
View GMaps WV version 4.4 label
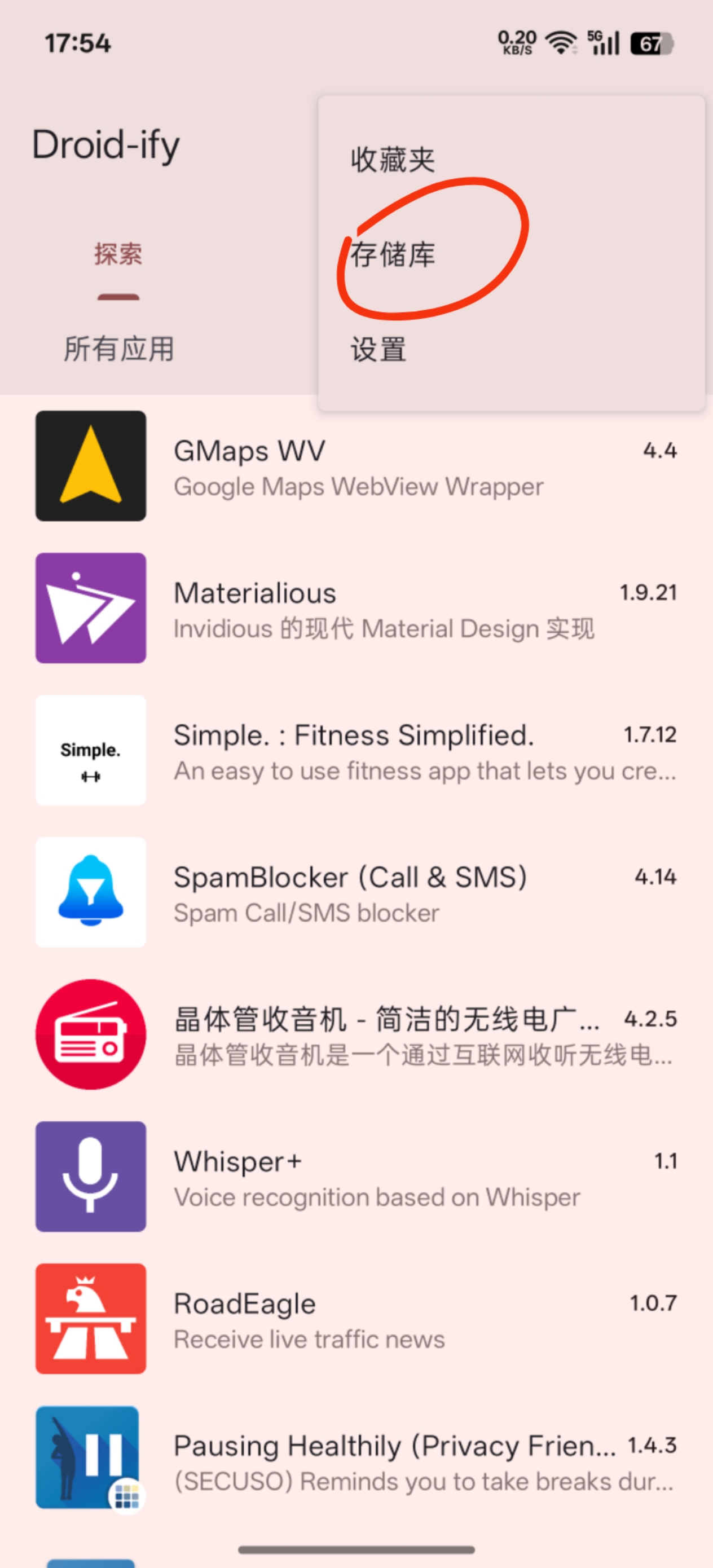pyautogui.click(x=660, y=451)
